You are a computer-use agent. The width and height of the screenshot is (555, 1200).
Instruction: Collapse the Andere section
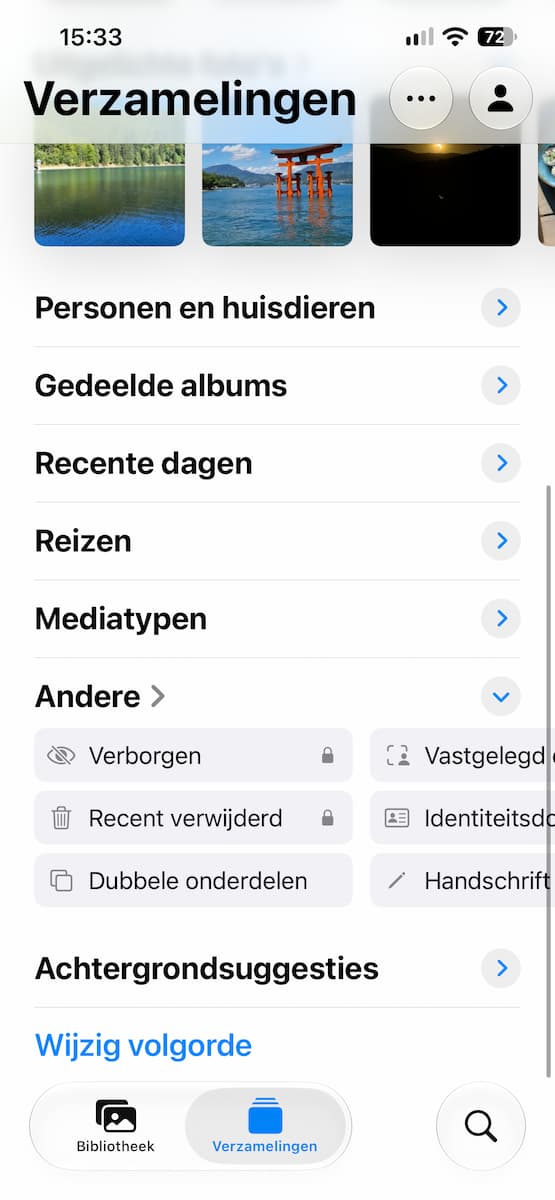pos(501,697)
